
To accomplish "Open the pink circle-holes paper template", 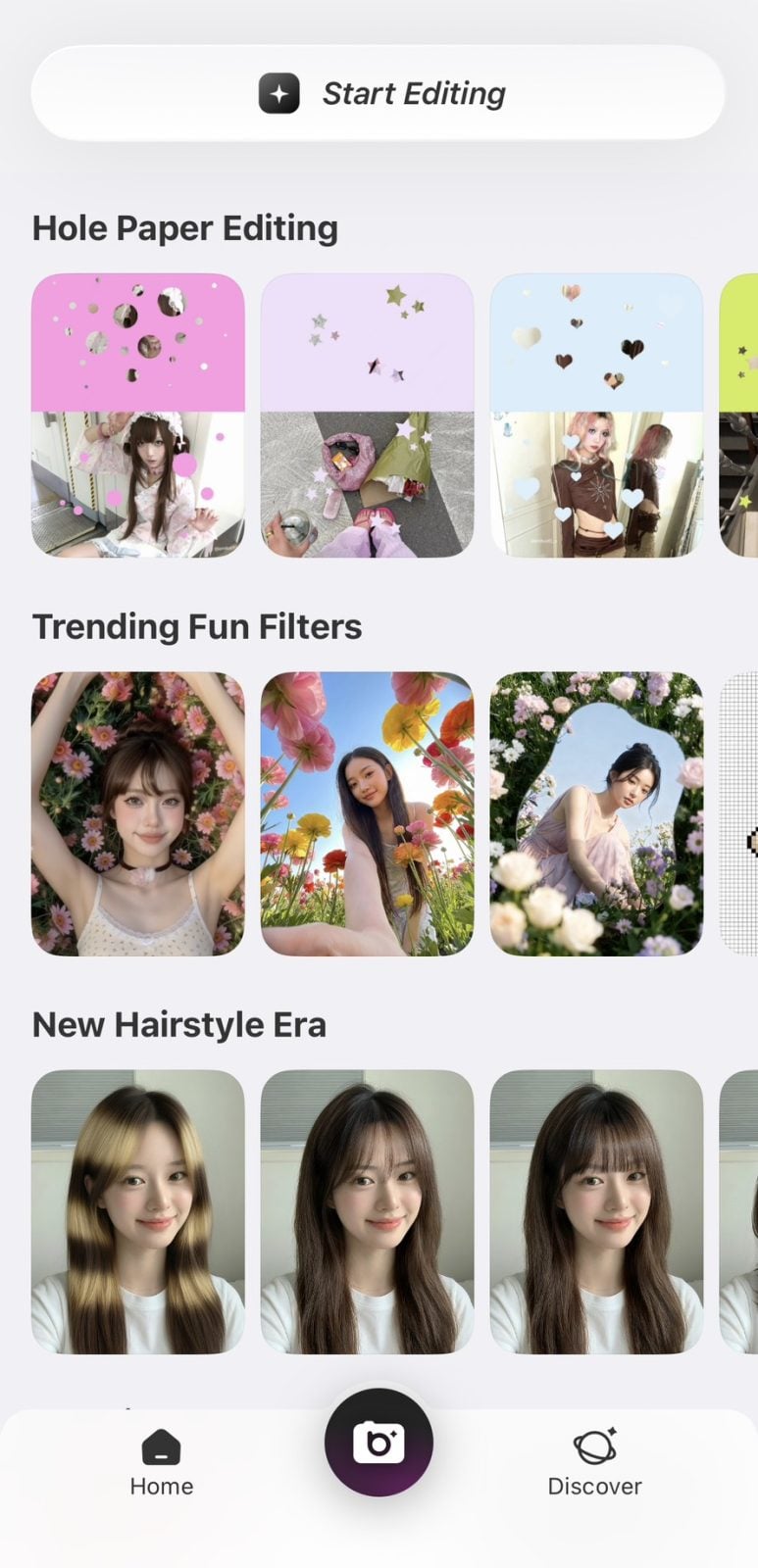I will pos(138,416).
